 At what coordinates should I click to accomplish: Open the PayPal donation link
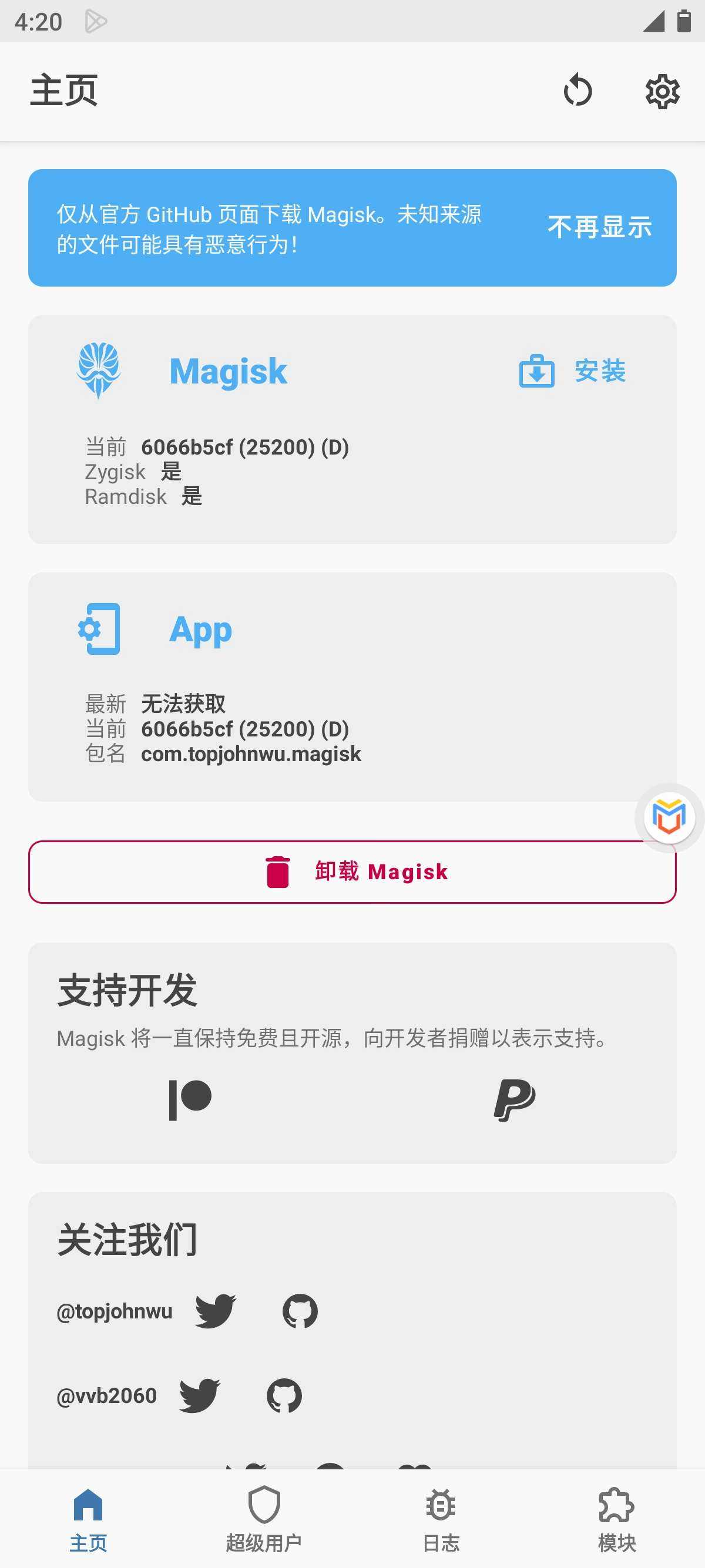coord(514,1099)
